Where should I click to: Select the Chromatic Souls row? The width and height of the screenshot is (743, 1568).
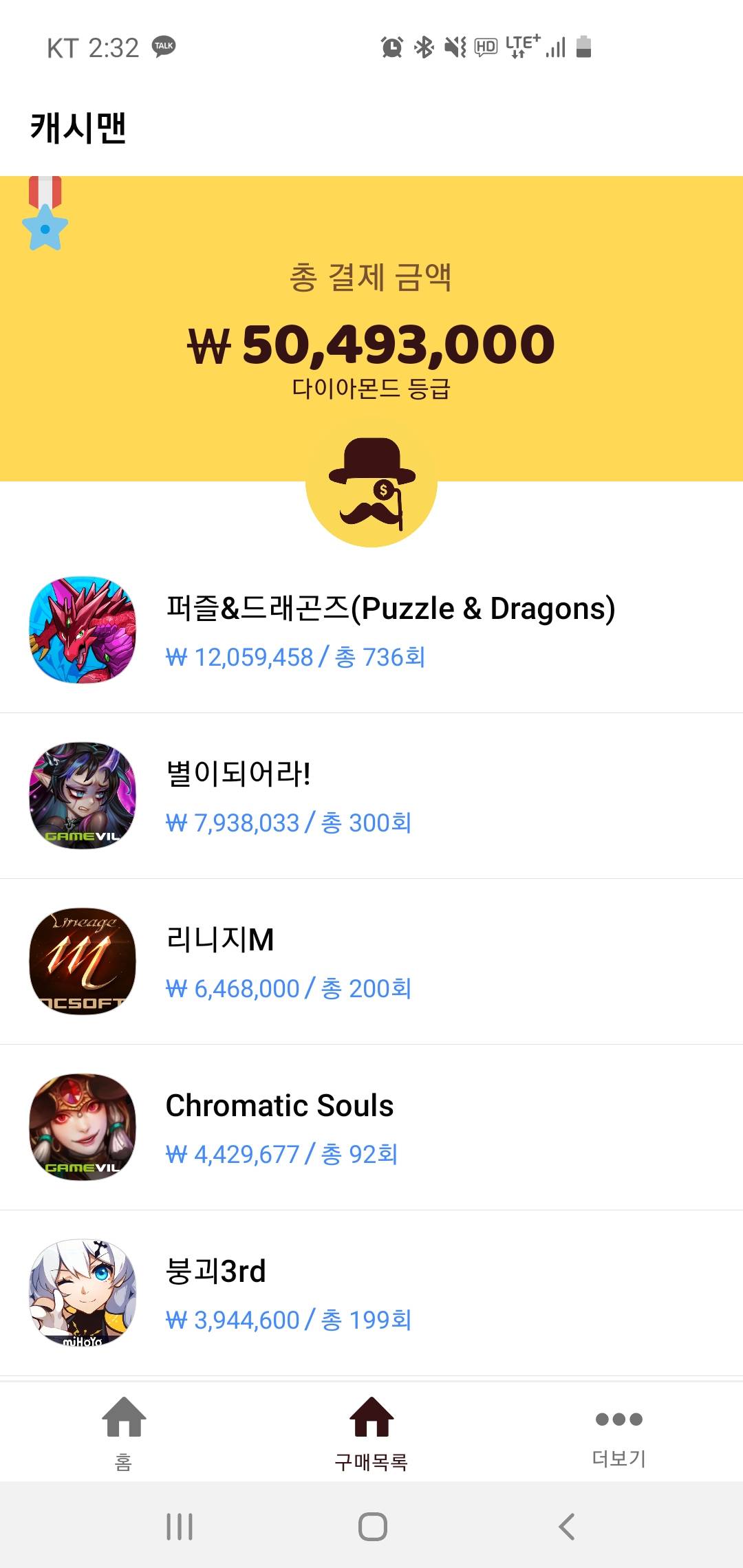point(371,1127)
